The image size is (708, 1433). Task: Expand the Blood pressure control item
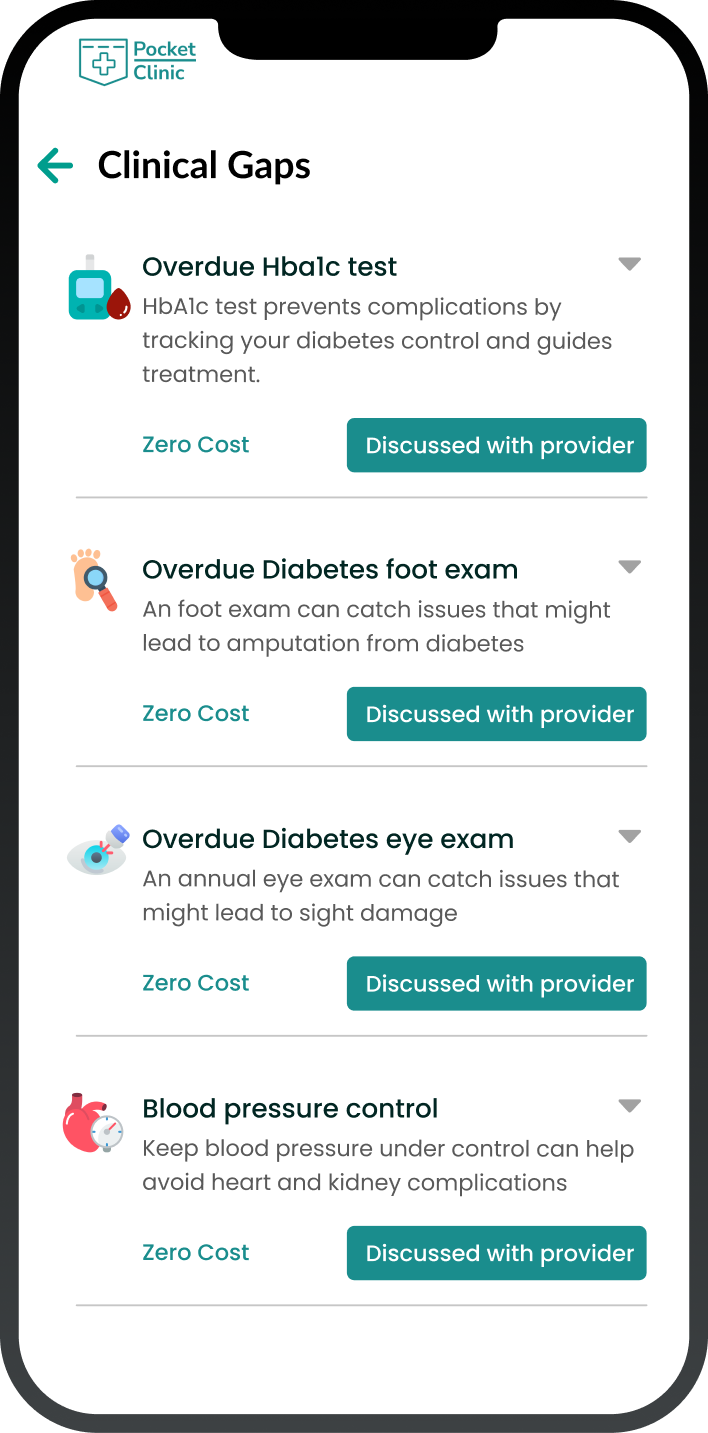[629, 1106]
